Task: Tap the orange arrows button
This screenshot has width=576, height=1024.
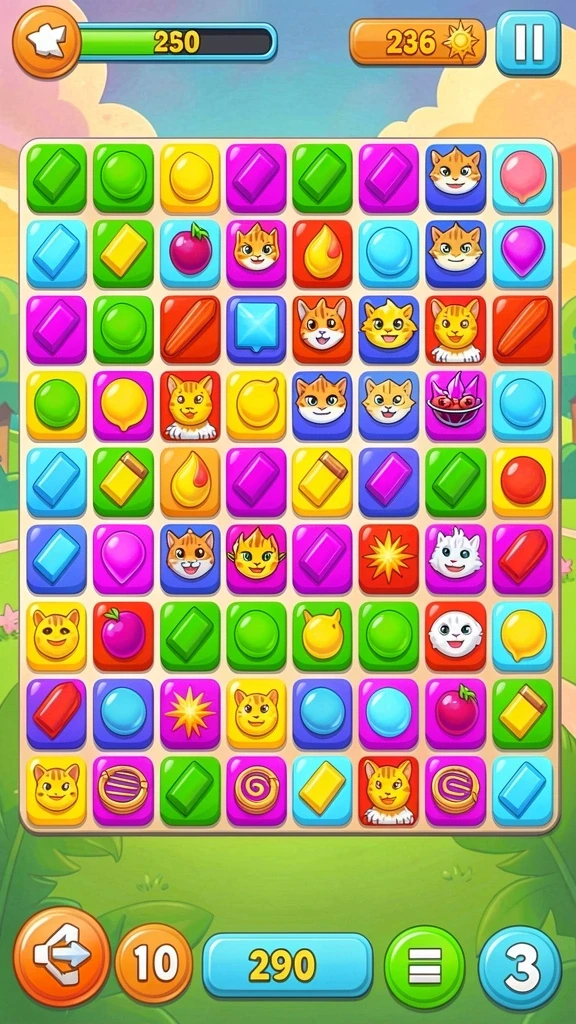Action: click(x=62, y=956)
